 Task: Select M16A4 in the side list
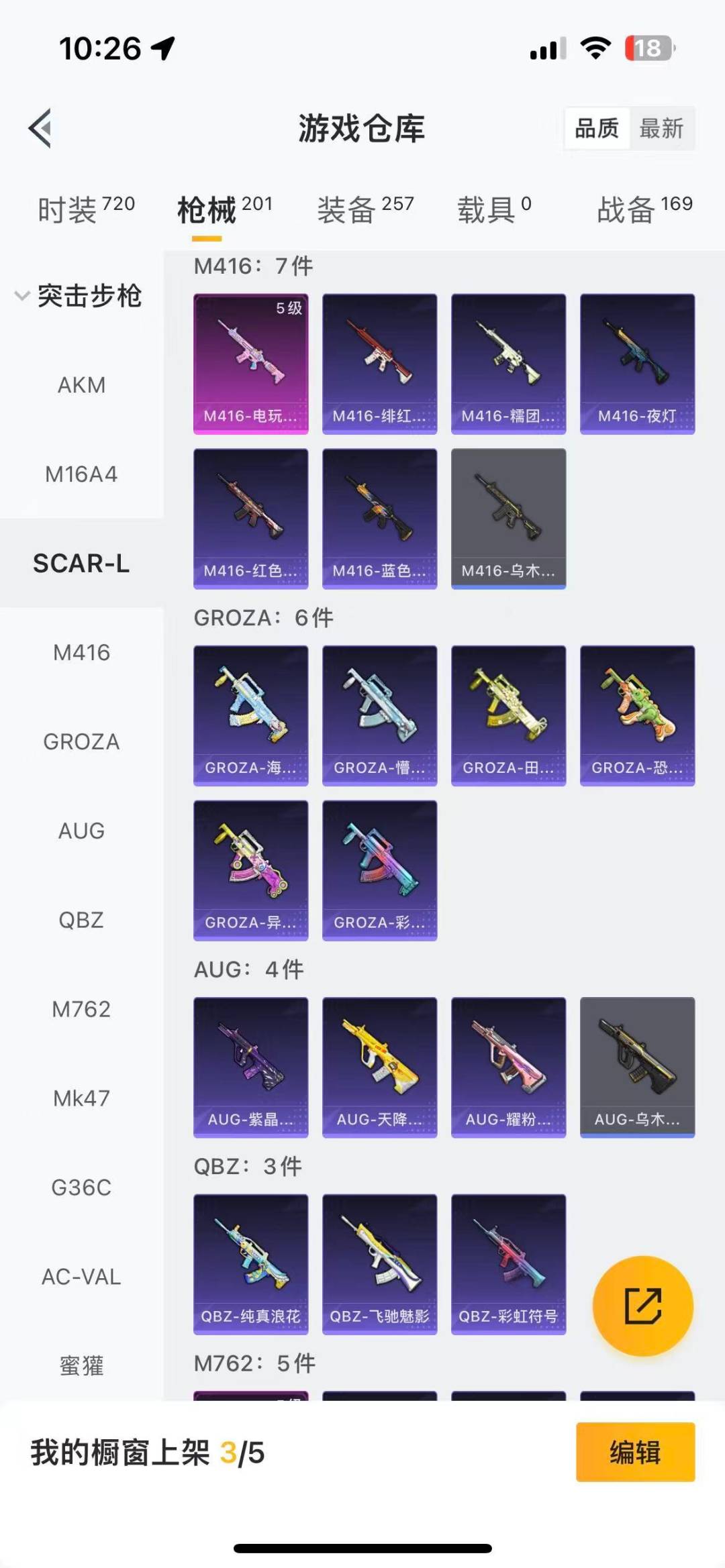pyautogui.click(x=81, y=474)
